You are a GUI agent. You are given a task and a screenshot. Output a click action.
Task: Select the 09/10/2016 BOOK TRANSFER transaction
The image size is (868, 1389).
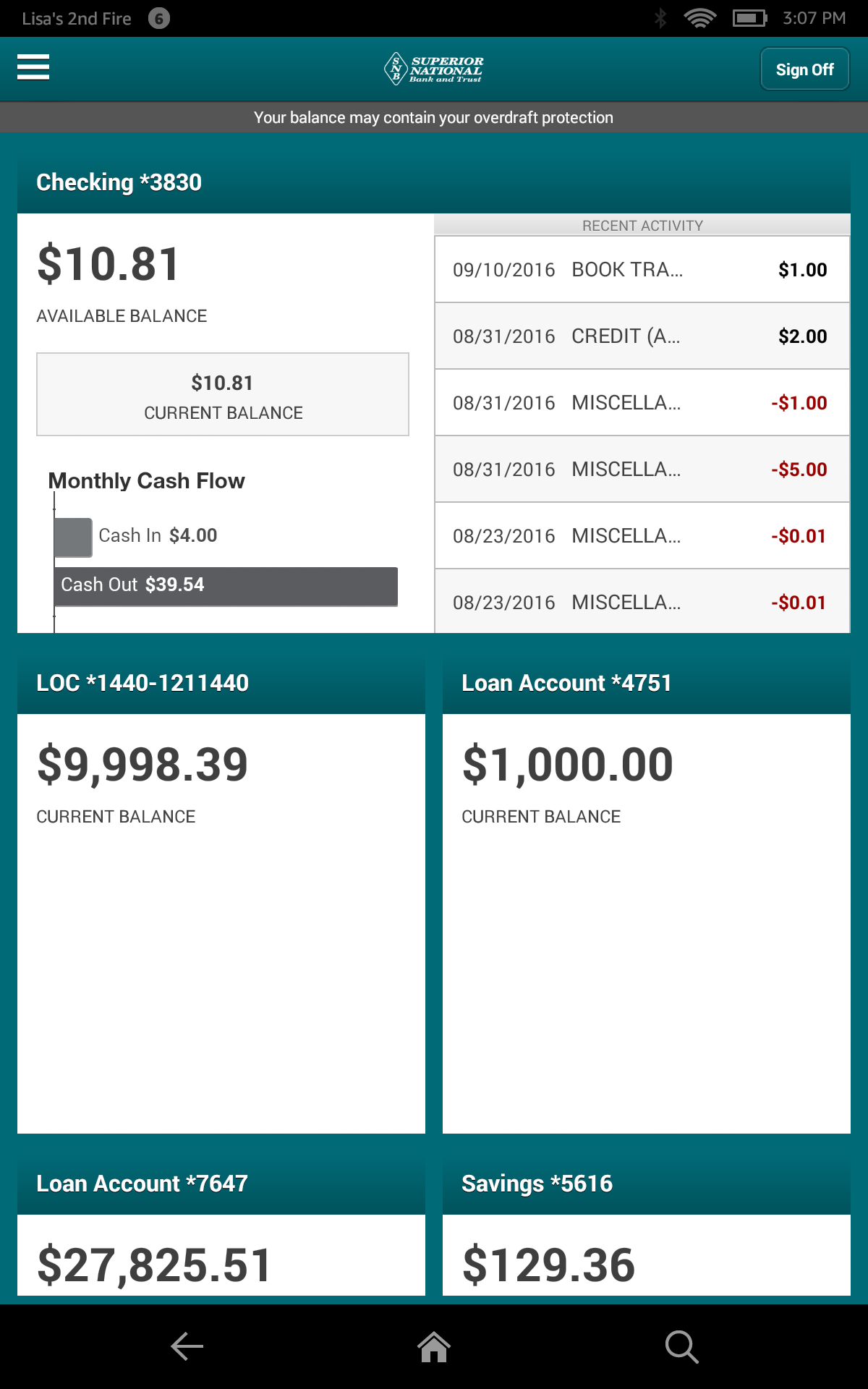click(x=642, y=268)
